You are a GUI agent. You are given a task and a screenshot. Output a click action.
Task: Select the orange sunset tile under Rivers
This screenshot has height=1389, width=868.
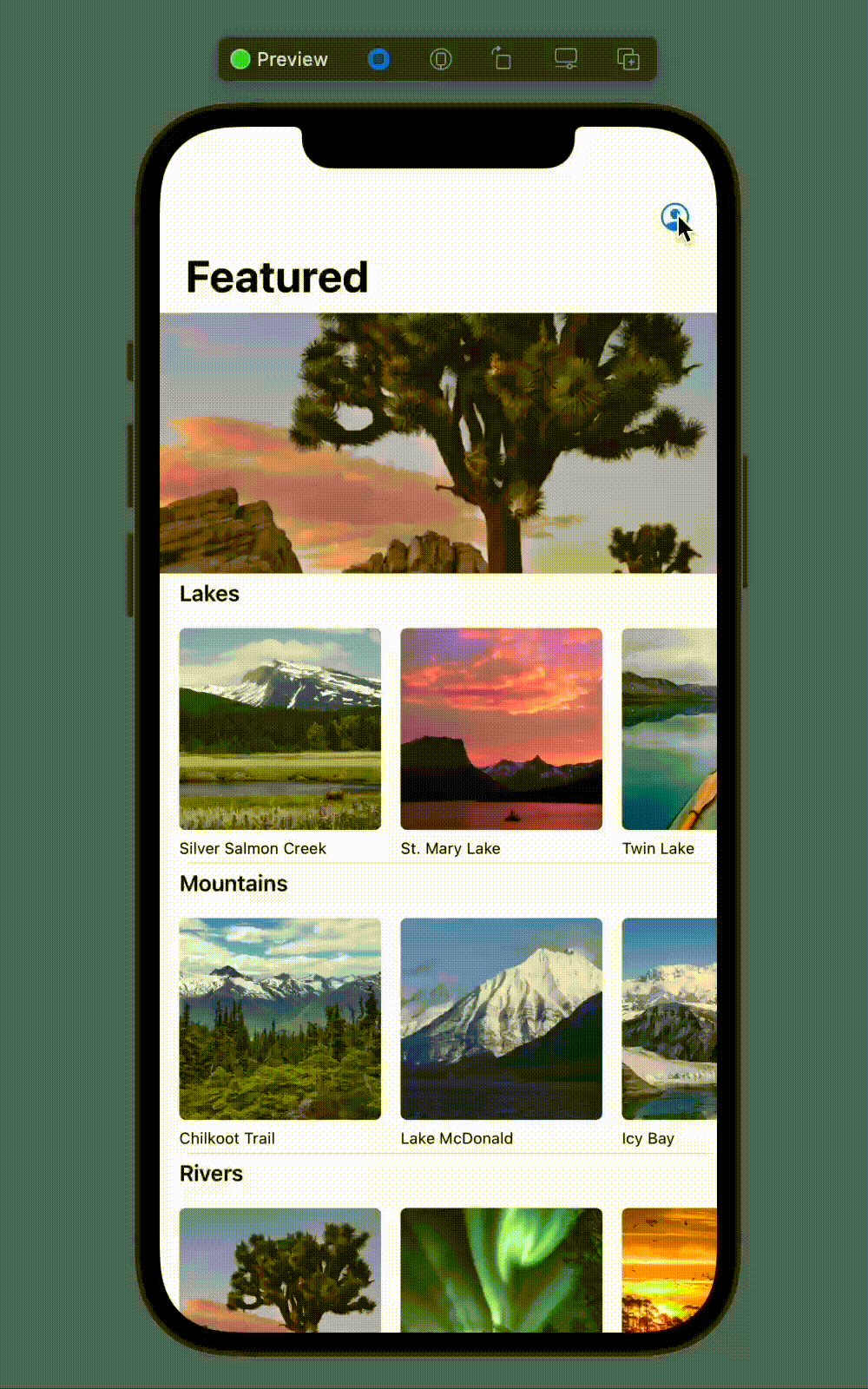click(668, 1269)
